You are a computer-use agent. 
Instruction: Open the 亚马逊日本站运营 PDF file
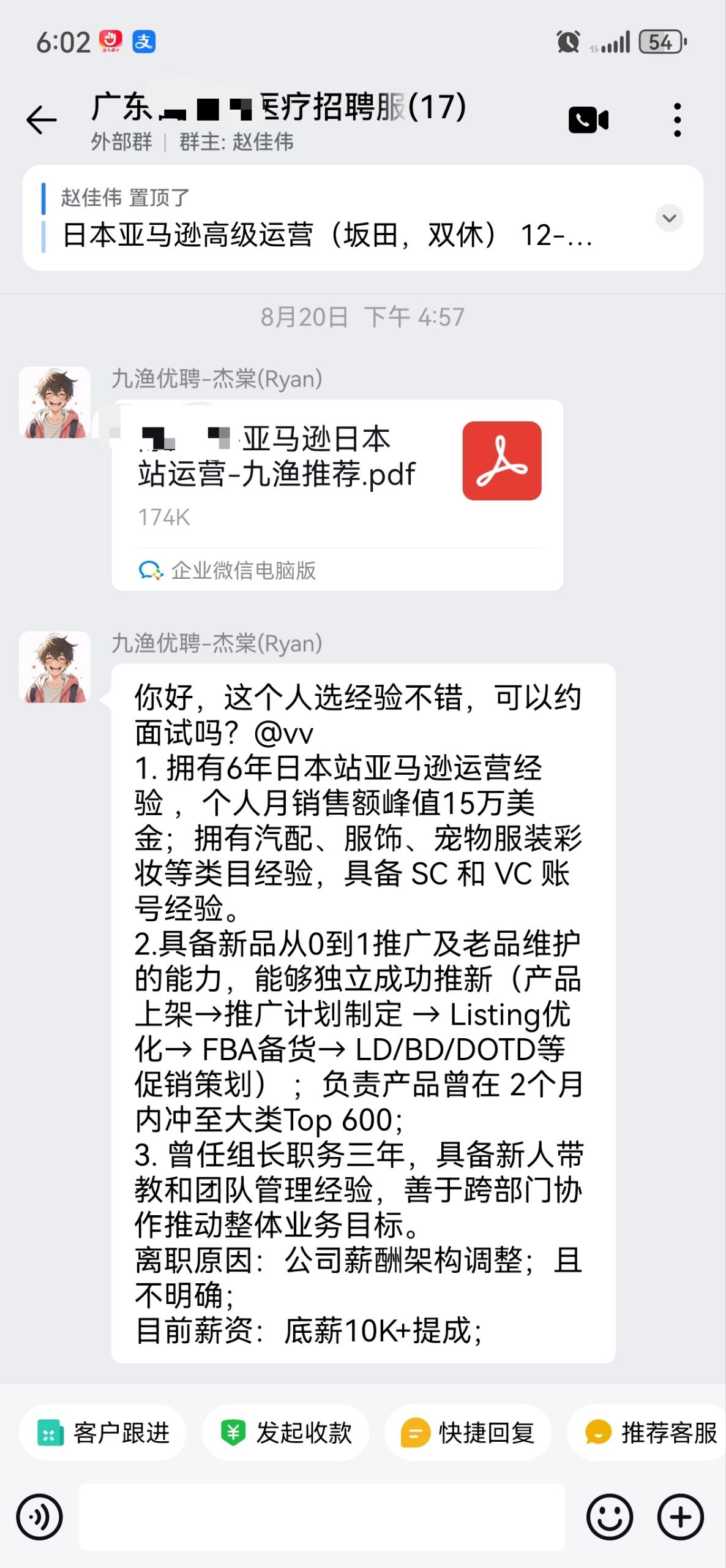pyautogui.click(x=337, y=475)
